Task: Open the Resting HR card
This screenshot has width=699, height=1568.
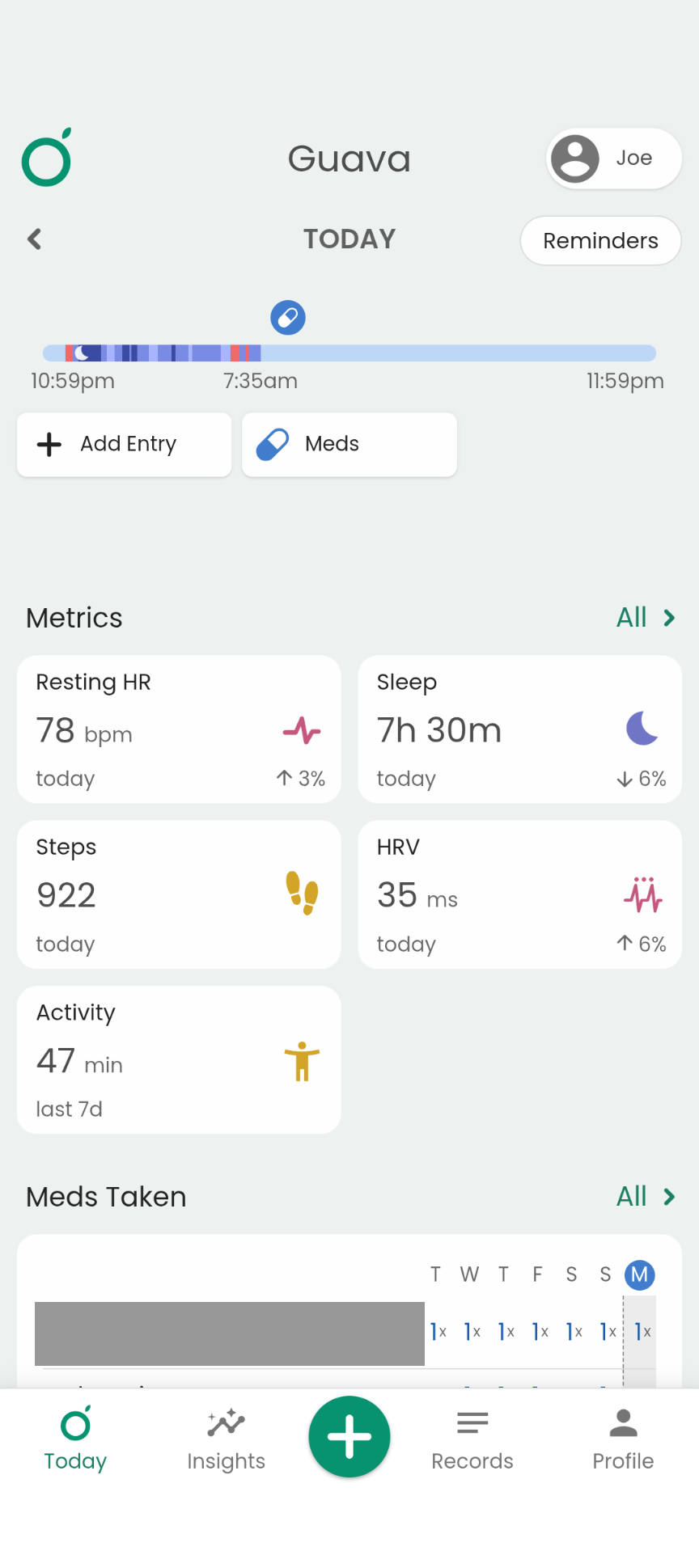Action: [x=179, y=729]
